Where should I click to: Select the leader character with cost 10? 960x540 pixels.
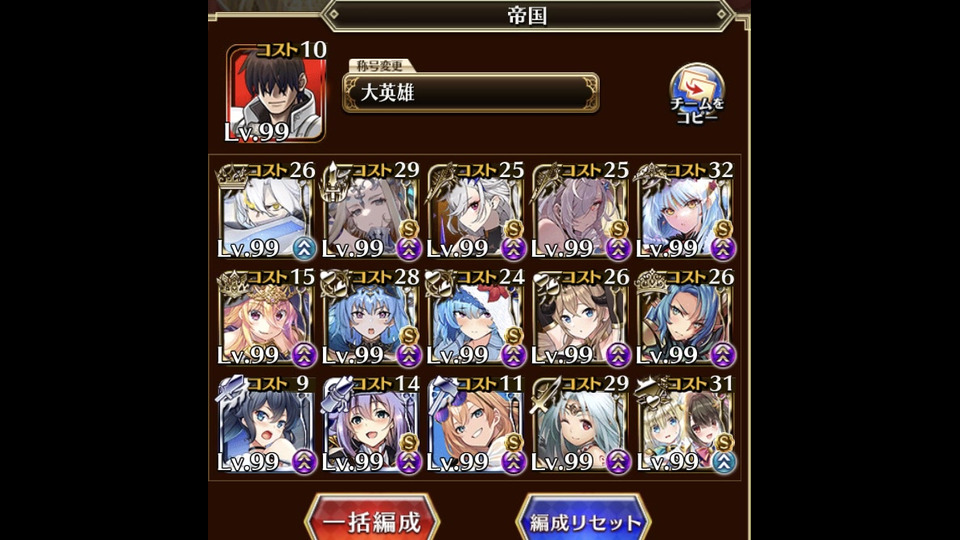pyautogui.click(x=276, y=93)
